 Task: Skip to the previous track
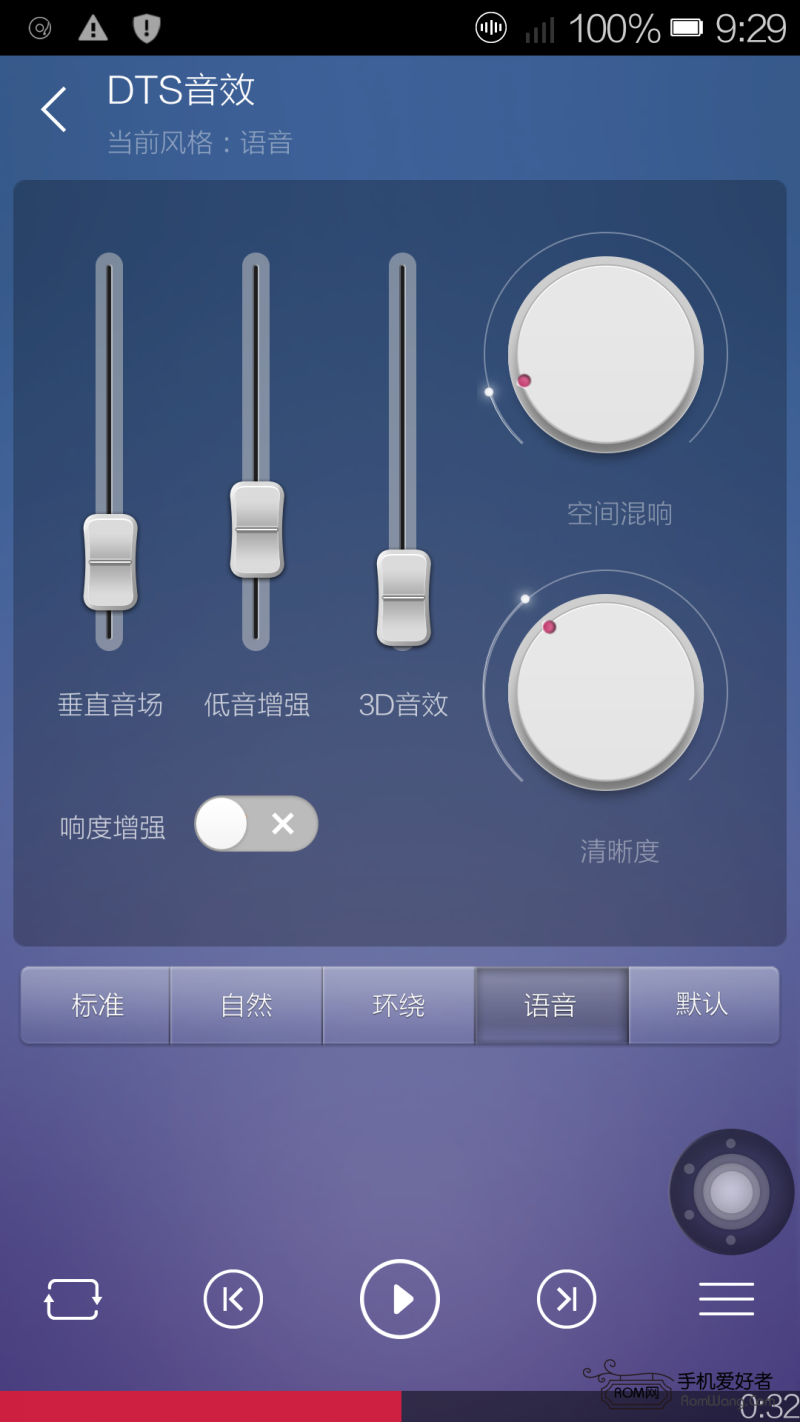[x=233, y=1299]
